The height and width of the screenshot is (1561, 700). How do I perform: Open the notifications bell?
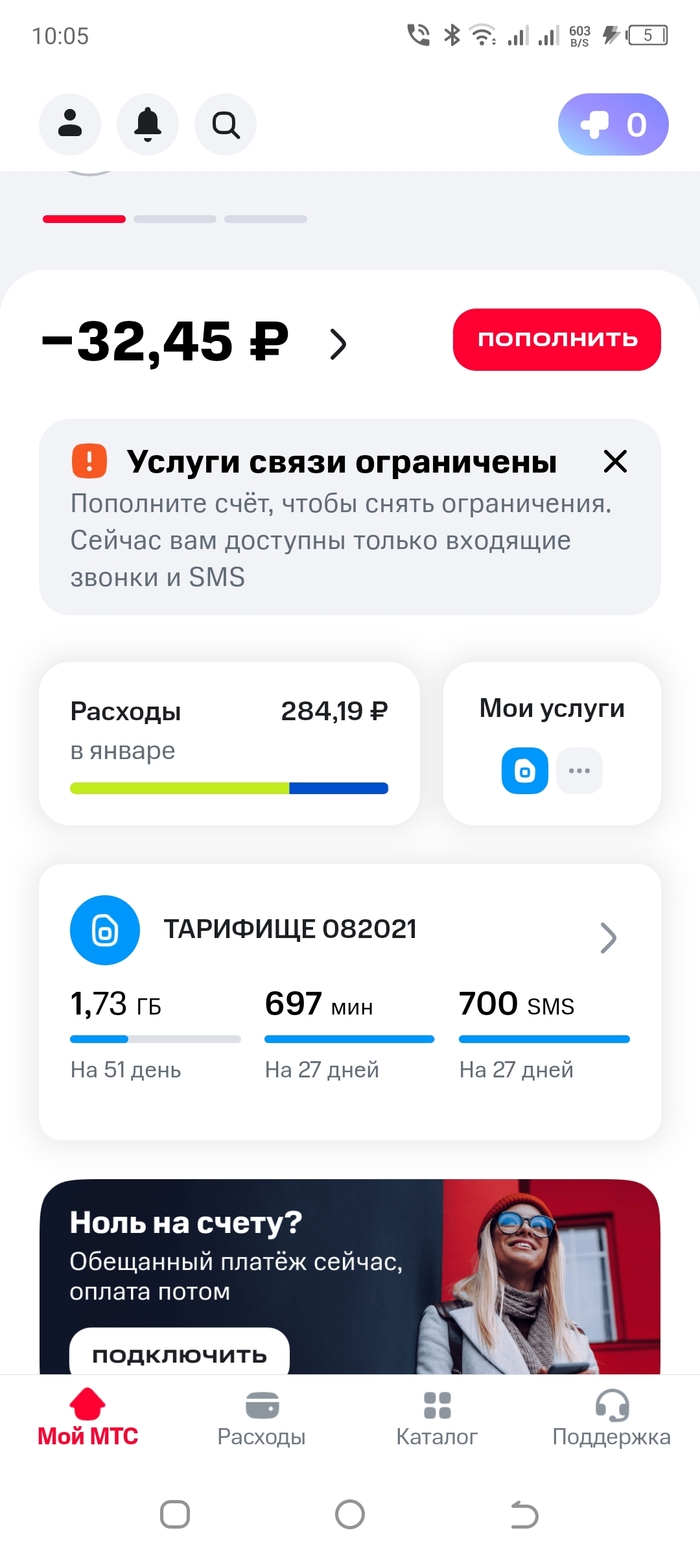tap(148, 124)
